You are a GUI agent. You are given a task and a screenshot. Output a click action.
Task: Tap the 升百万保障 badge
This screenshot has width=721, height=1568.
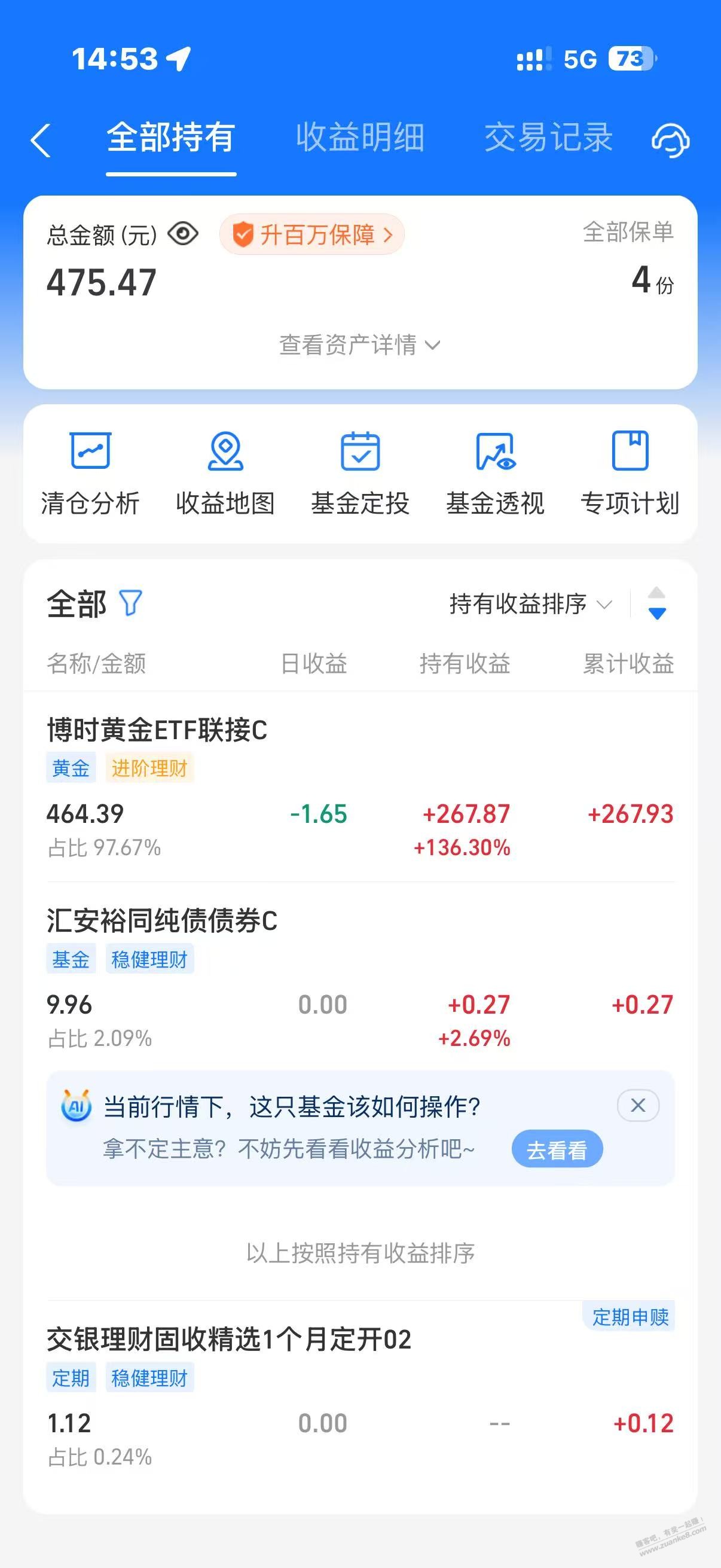312,234
